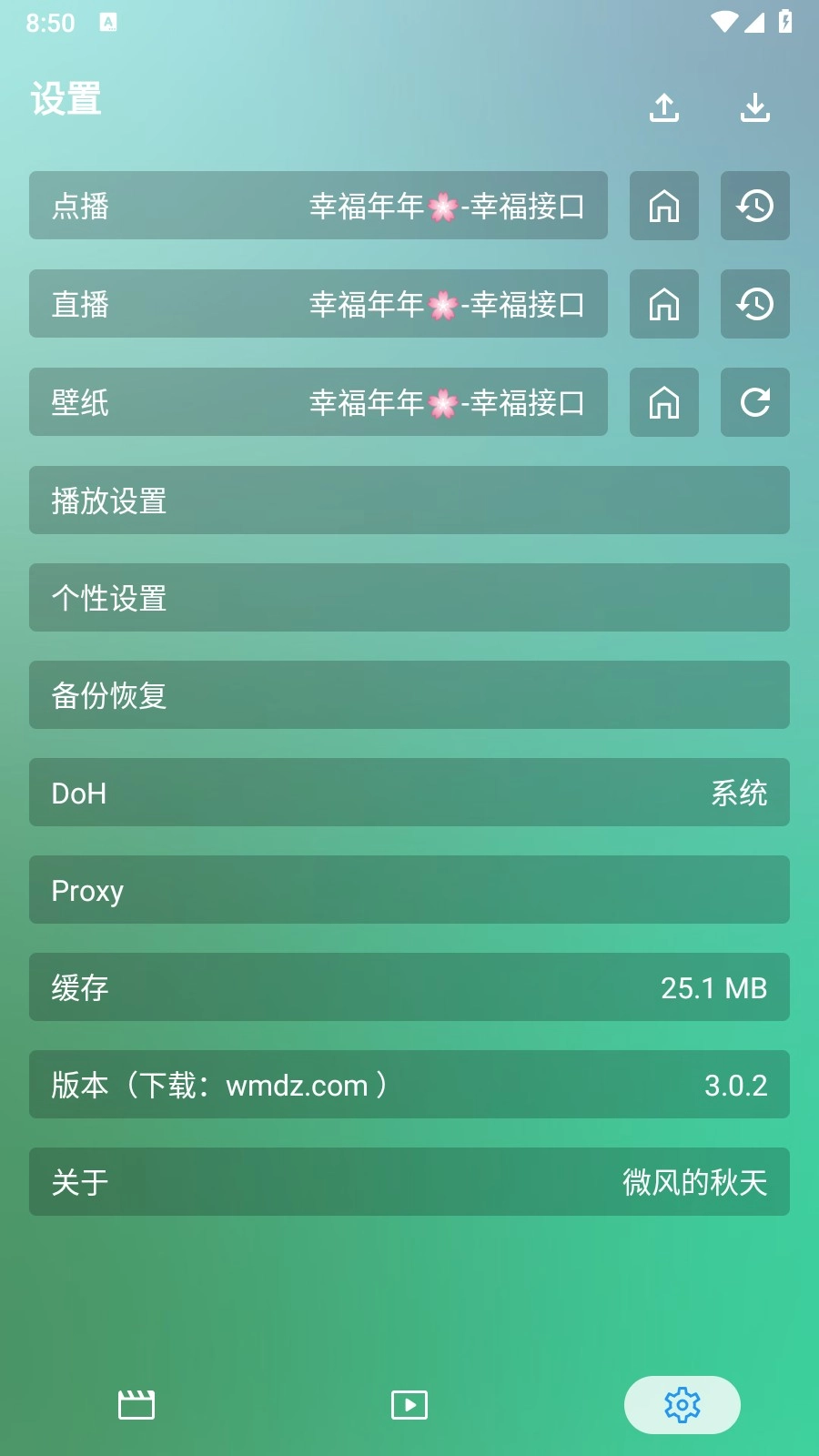Open 备份恢复

[409, 695]
